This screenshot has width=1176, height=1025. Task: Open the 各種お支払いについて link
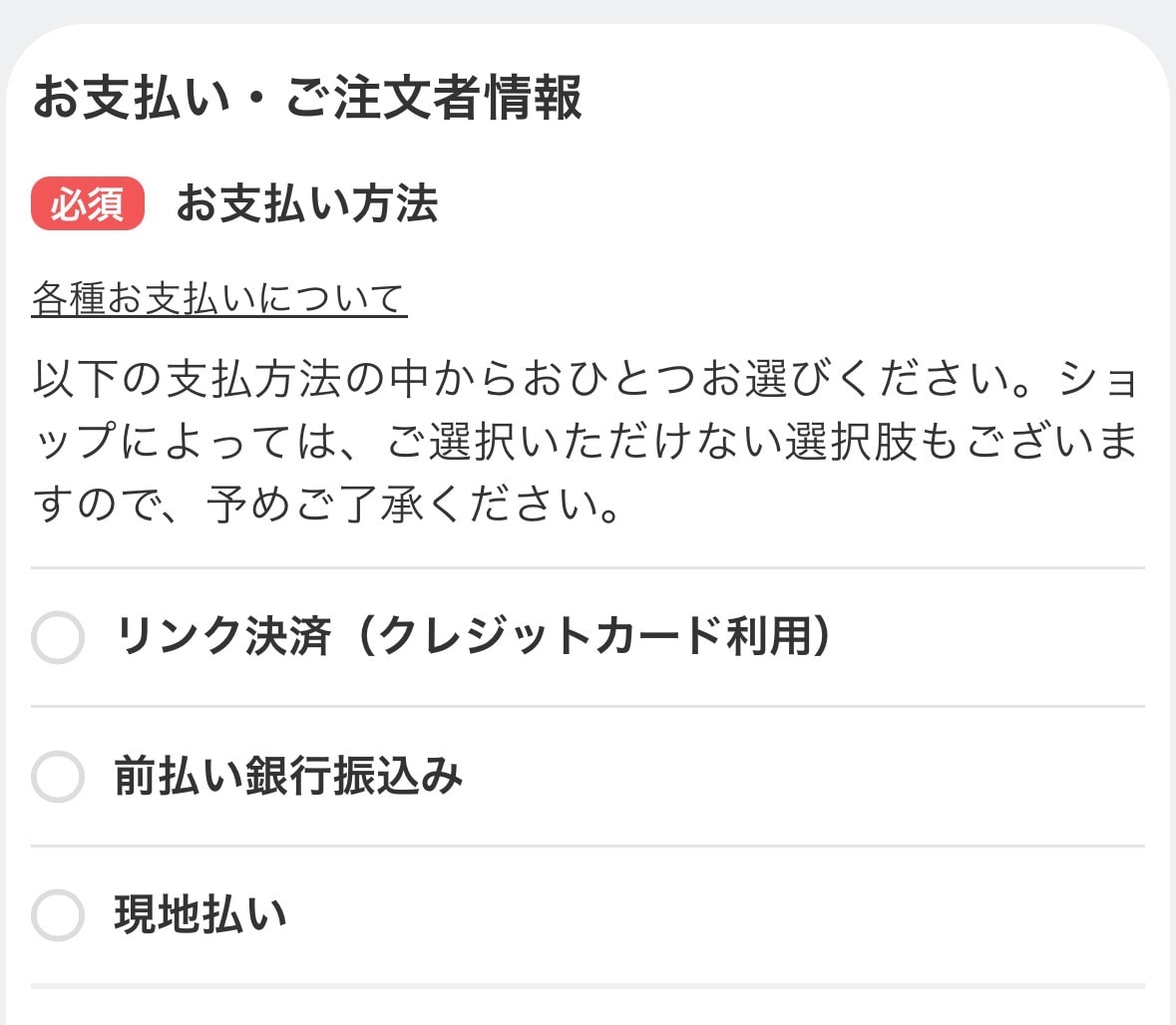pos(219,299)
